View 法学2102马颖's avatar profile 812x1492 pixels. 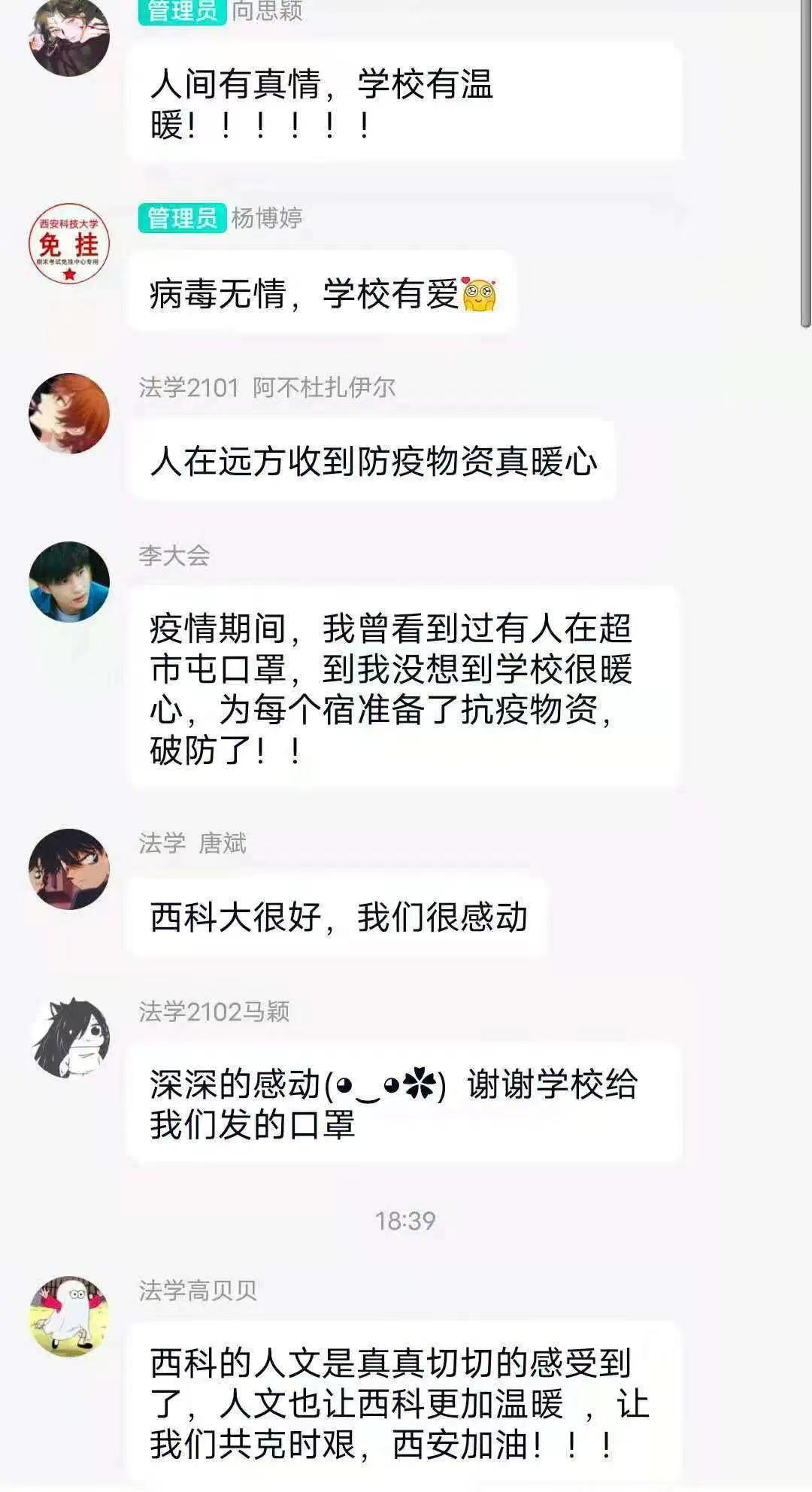point(70,1038)
